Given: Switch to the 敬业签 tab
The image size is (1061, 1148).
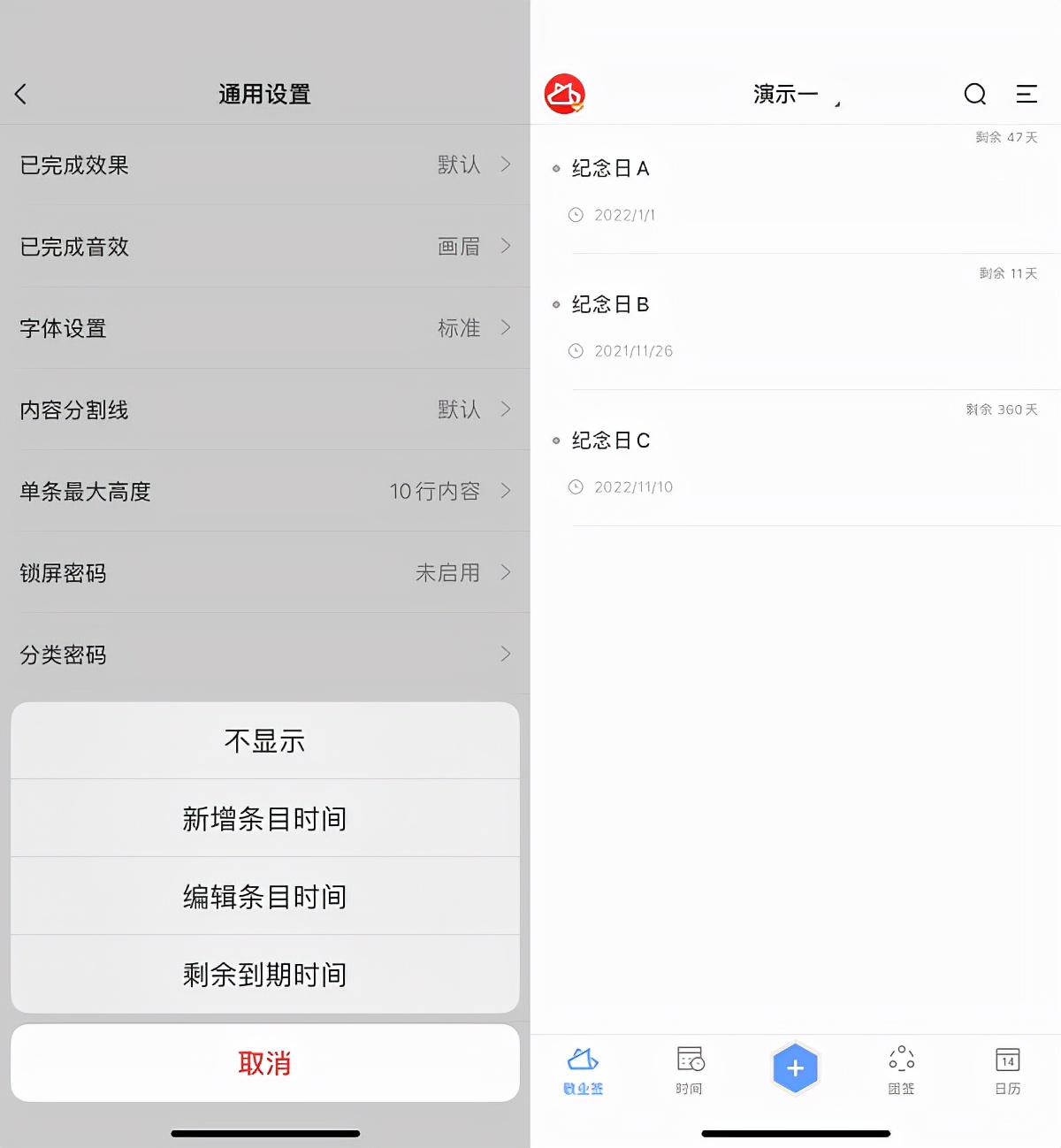Looking at the screenshot, I should tap(583, 1070).
